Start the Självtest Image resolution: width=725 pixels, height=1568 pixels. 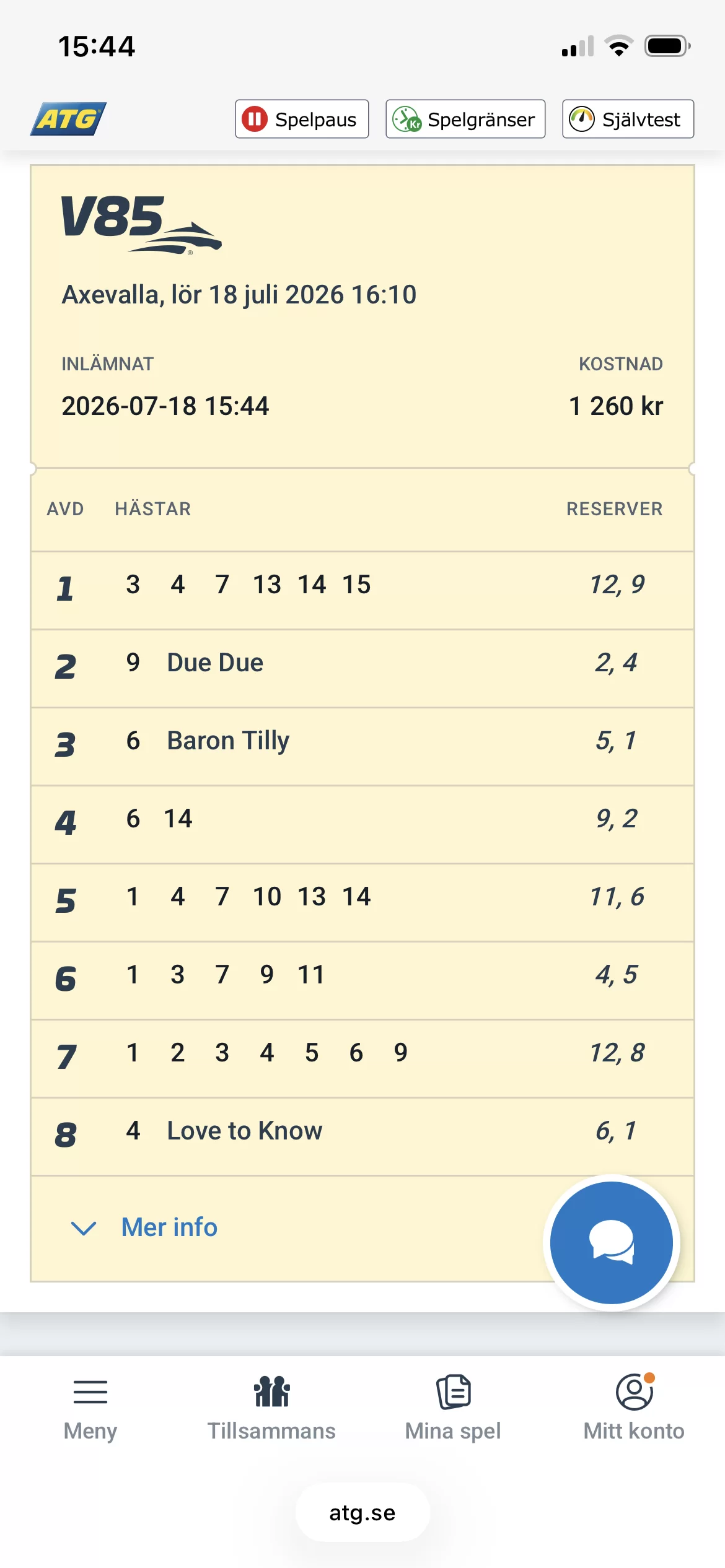(628, 119)
